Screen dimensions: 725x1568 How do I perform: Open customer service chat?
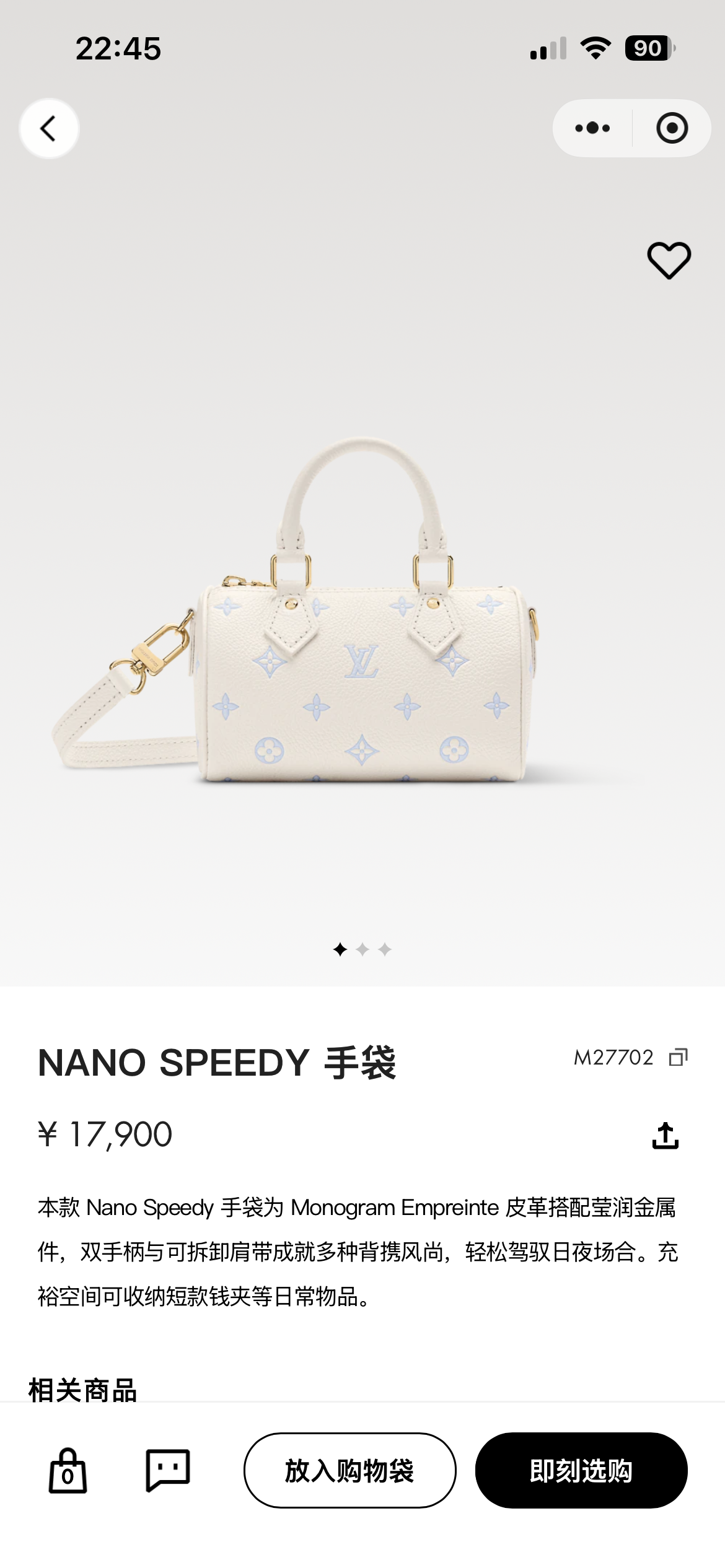[x=167, y=1470]
